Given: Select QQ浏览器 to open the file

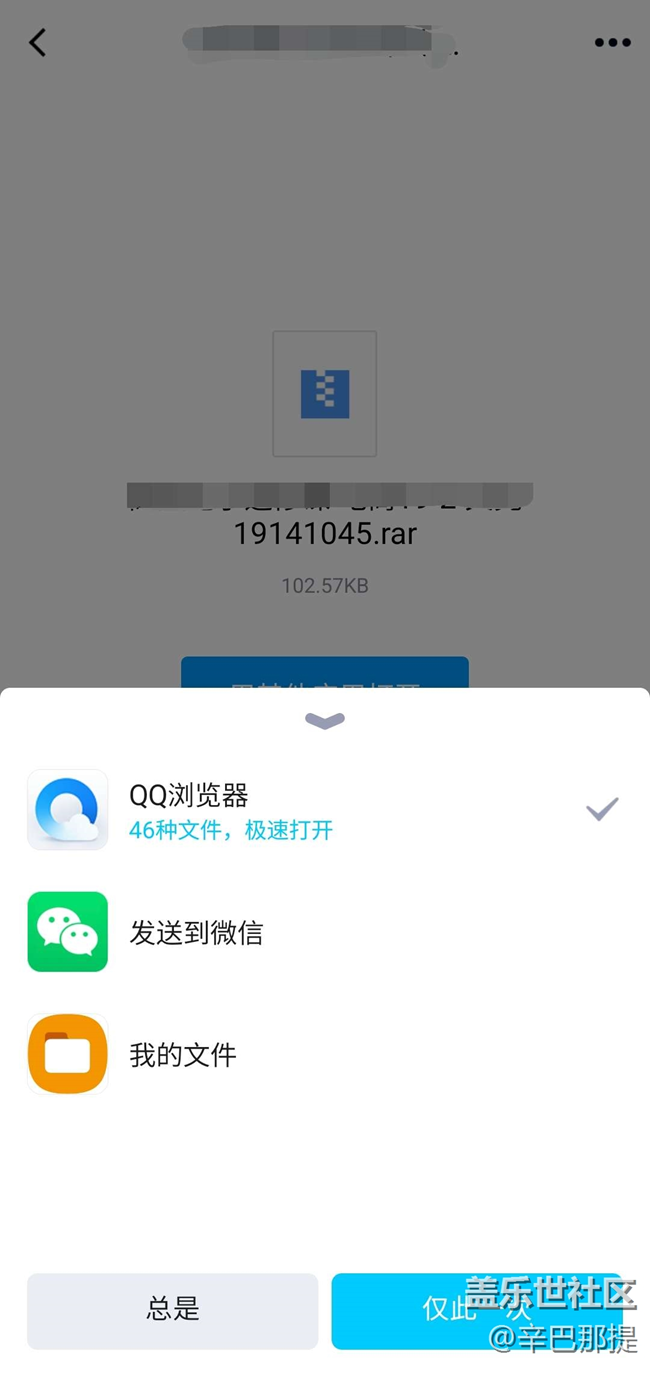Looking at the screenshot, I should [325, 810].
